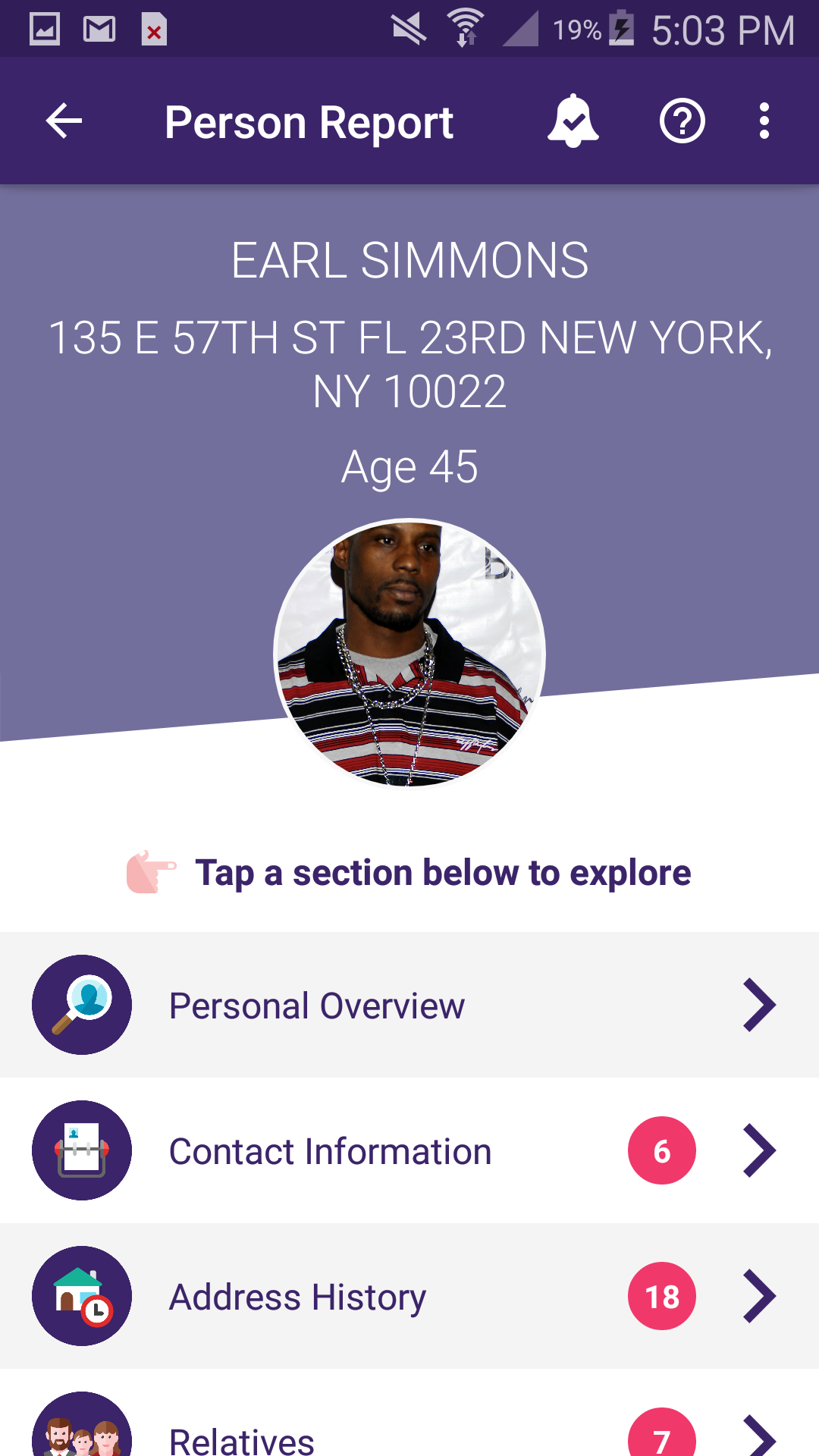Open the monitoring bell alert icon
819x1456 pixels.
tap(573, 121)
